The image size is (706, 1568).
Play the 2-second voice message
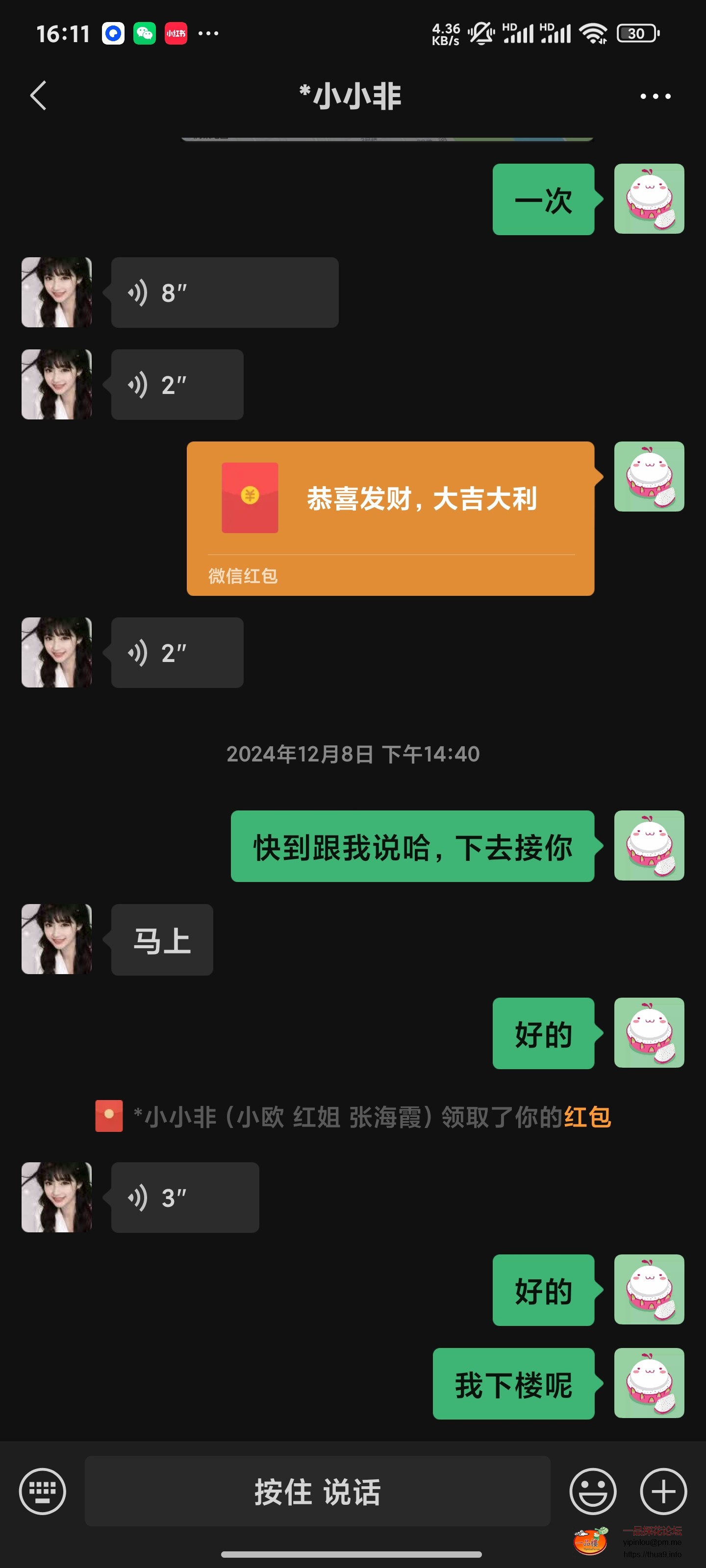coord(176,384)
